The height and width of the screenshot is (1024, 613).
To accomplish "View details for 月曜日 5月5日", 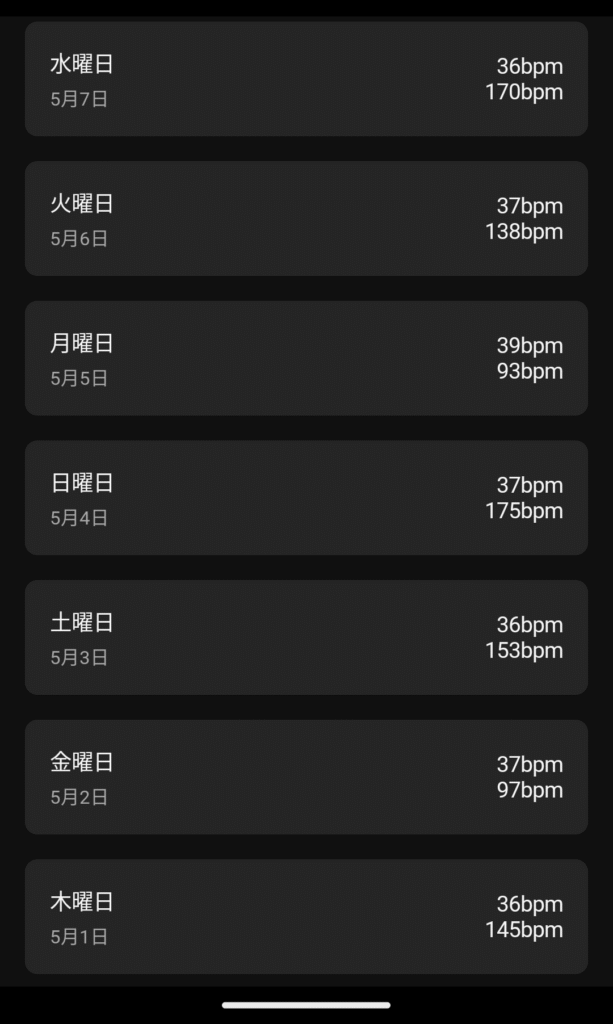I will coord(306,358).
